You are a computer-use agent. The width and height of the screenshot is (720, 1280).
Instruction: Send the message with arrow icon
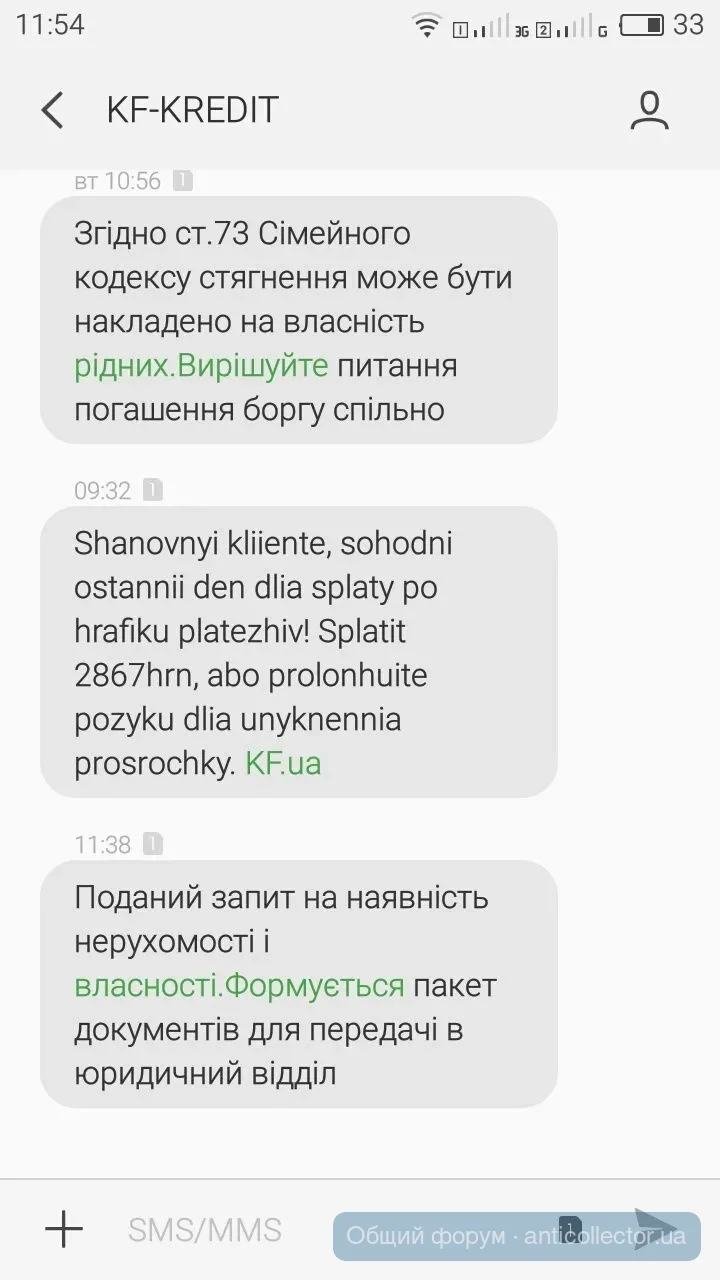(656, 1229)
